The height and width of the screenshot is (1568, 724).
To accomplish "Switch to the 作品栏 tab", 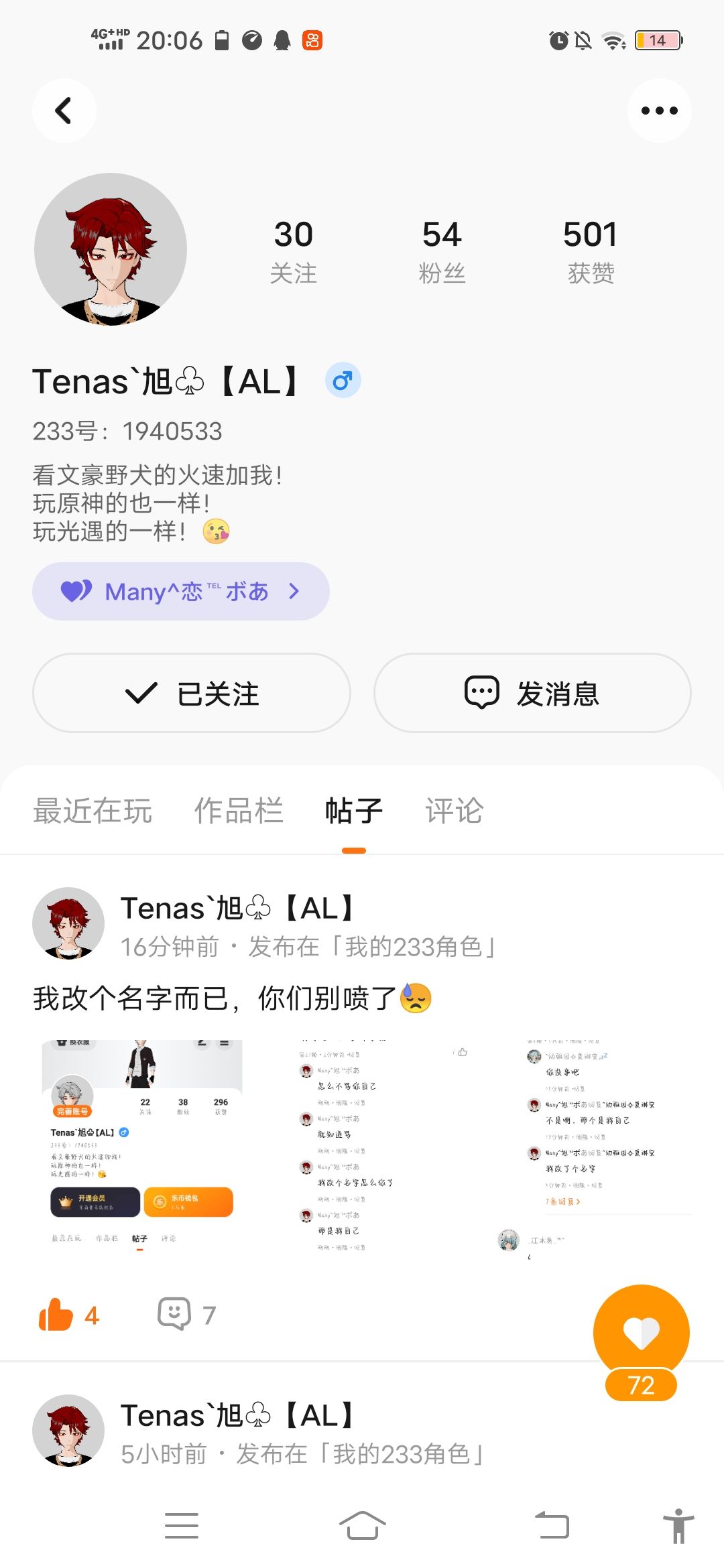I will click(239, 811).
